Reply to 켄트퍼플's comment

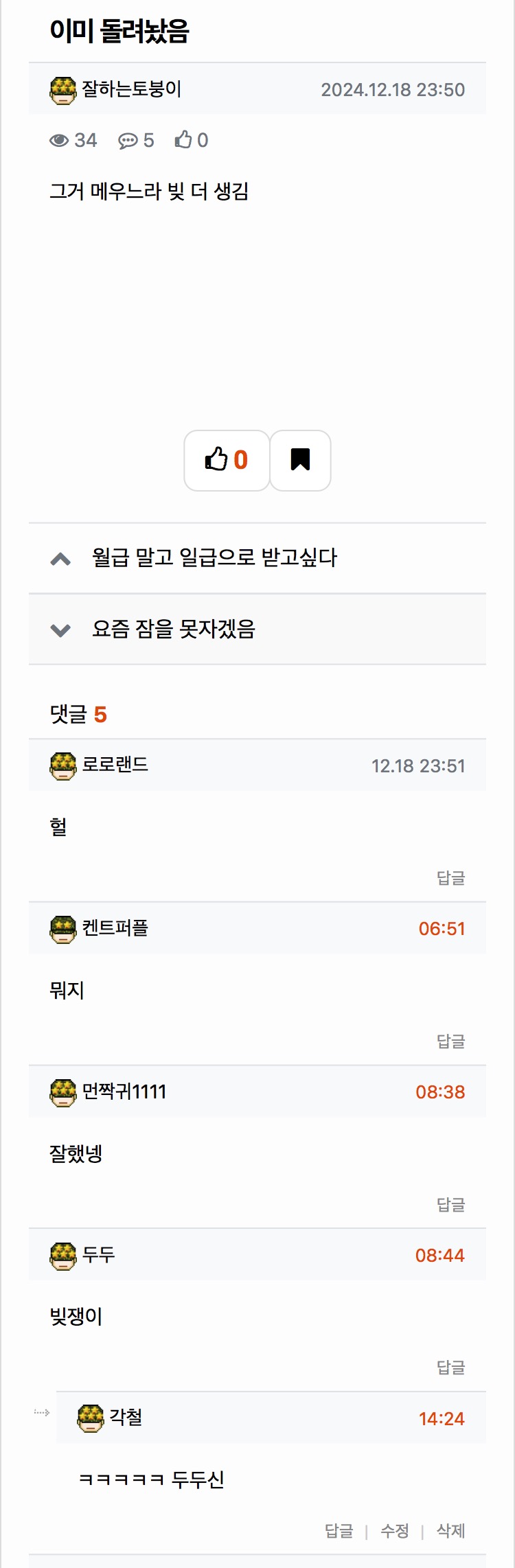click(x=450, y=1041)
